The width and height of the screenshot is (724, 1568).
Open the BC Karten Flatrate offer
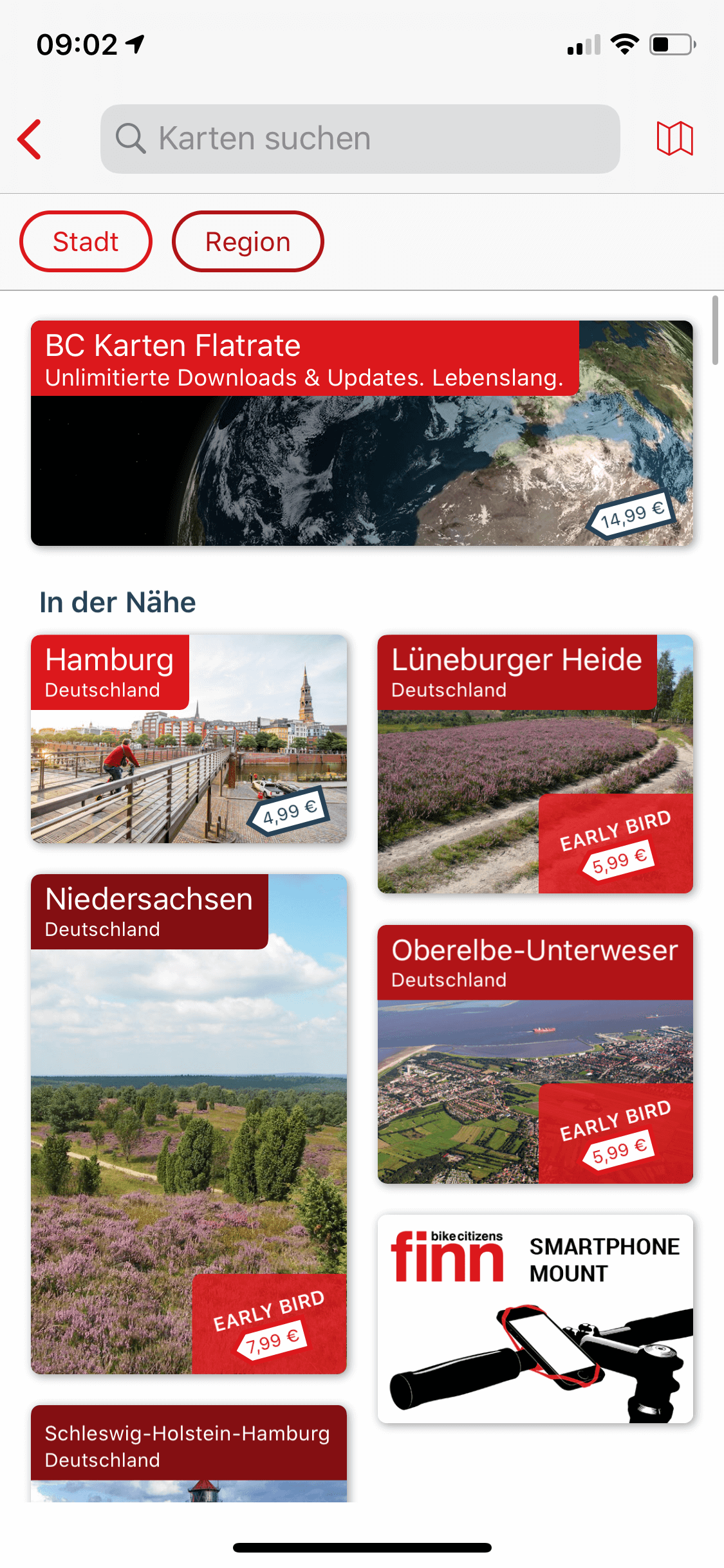click(362, 433)
